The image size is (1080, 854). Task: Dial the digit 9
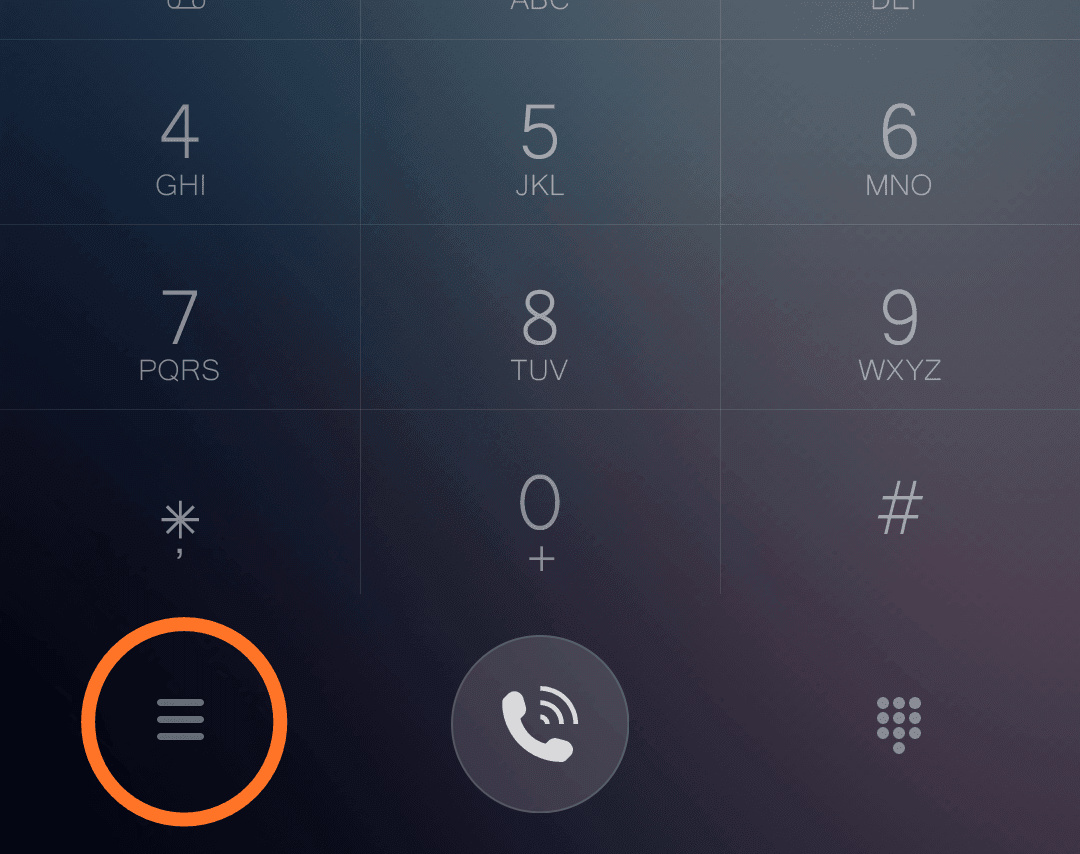click(898, 330)
